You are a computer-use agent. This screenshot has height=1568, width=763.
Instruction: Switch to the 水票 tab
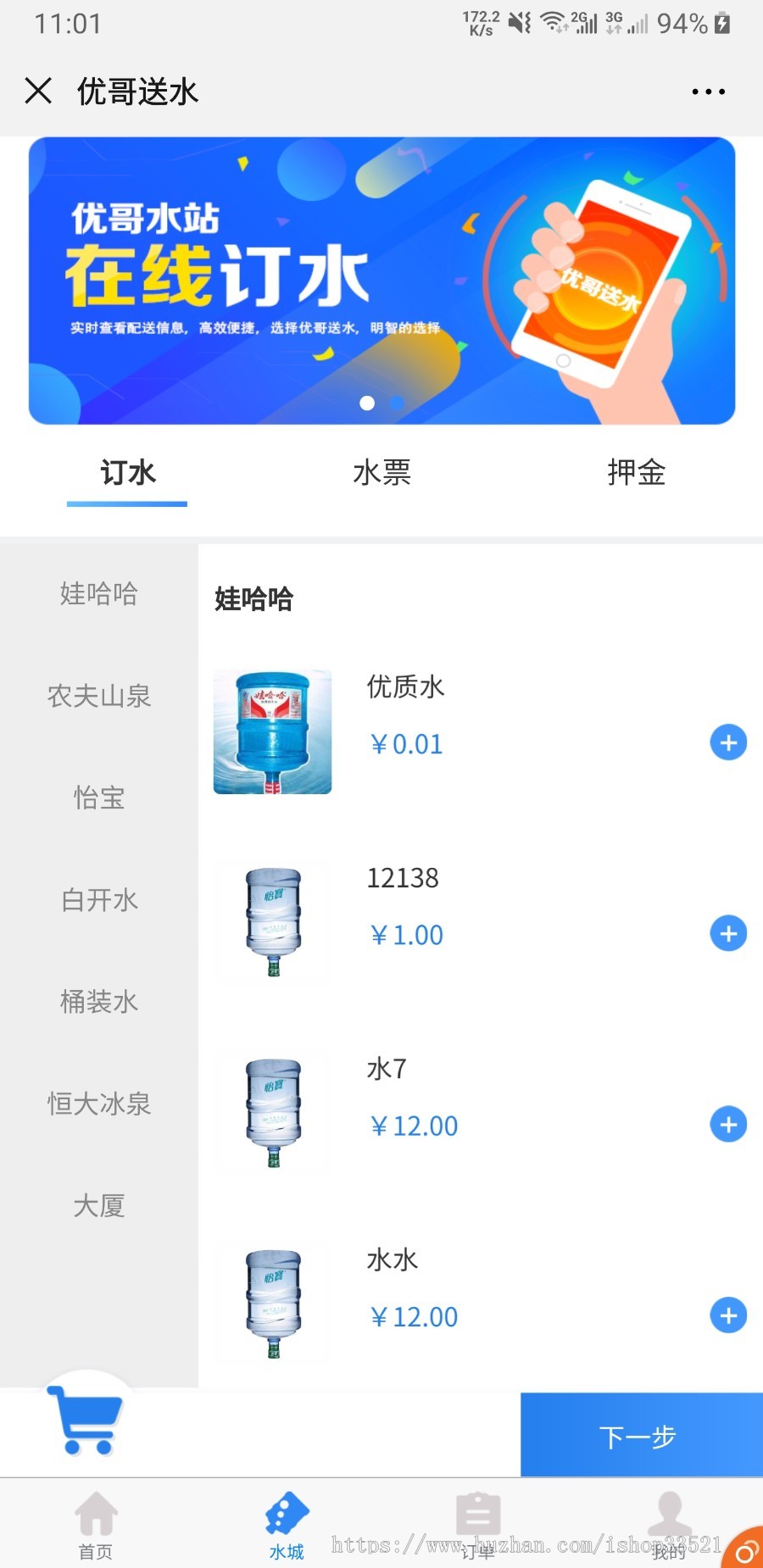381,473
